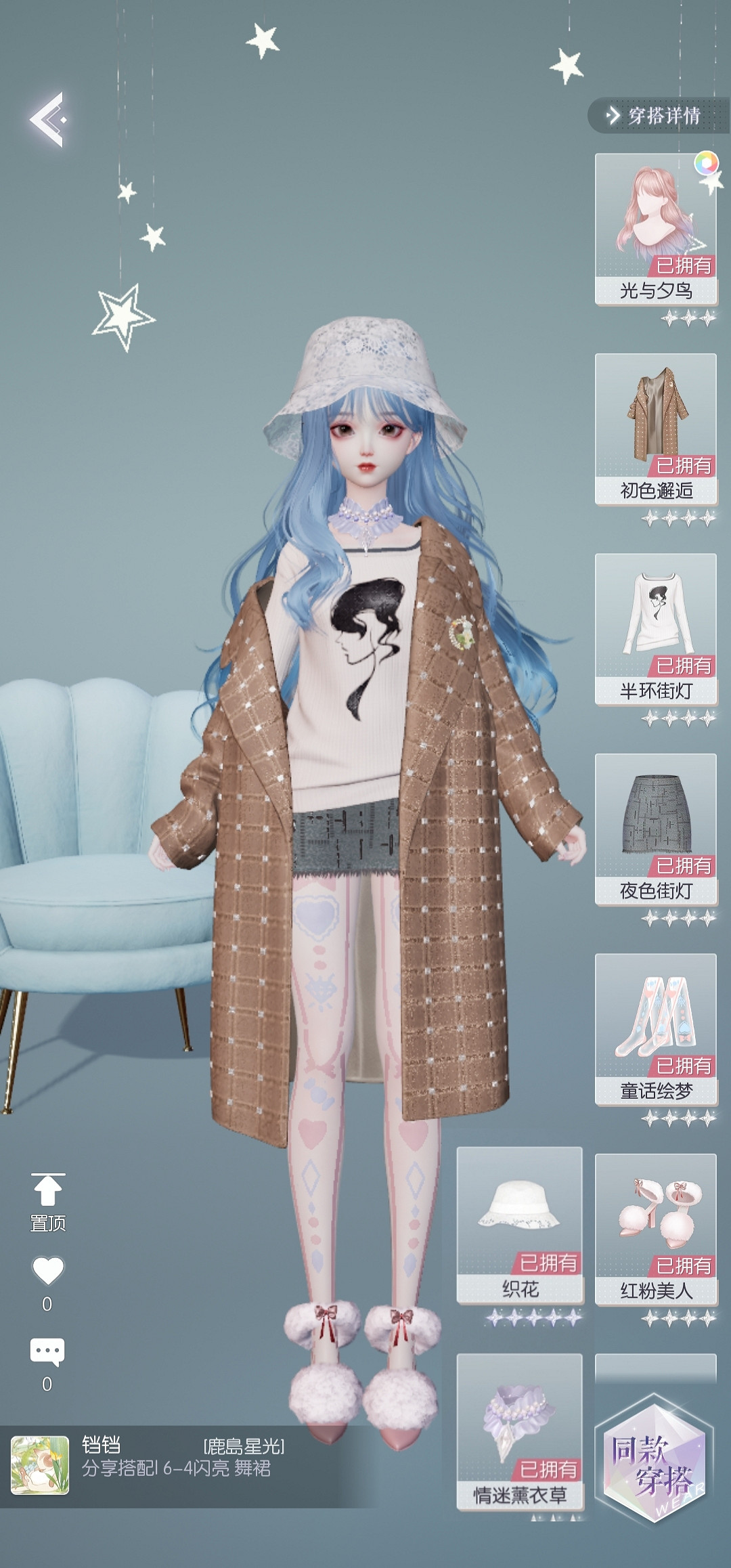Open 铛铛's profile avatar

coord(40,1466)
